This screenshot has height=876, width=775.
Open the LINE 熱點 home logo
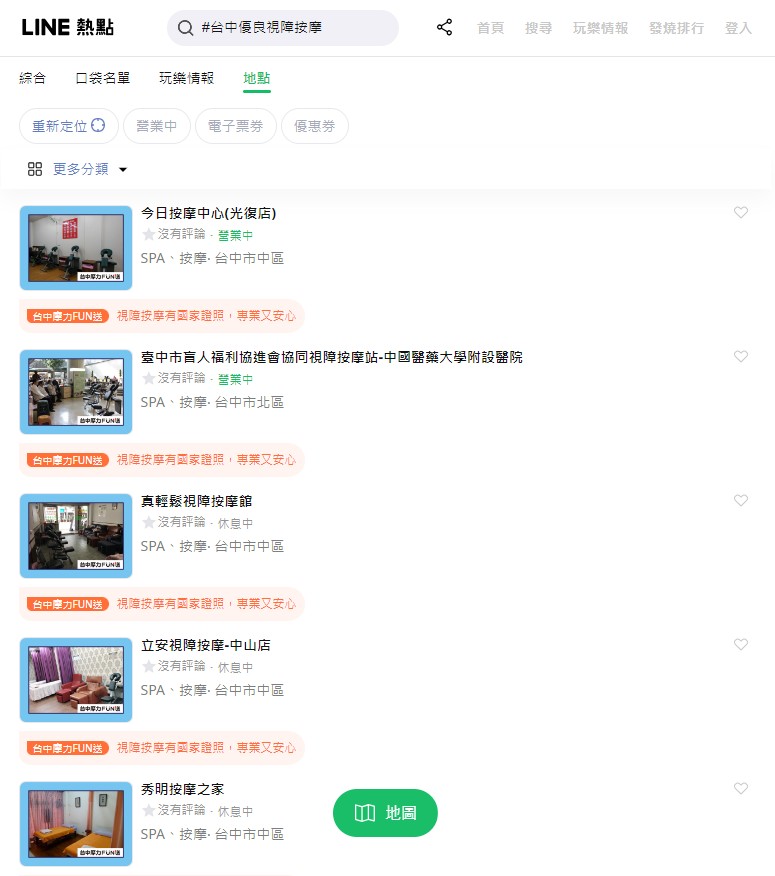coord(67,28)
